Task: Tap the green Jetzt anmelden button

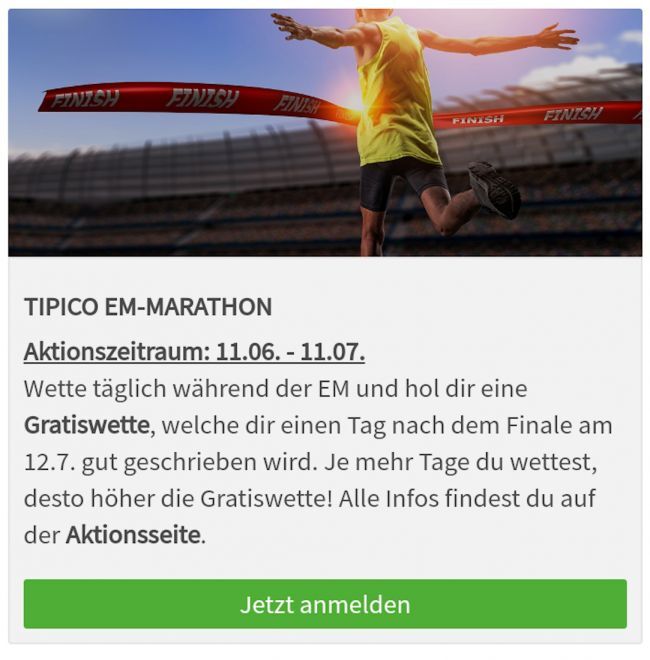Action: [325, 604]
